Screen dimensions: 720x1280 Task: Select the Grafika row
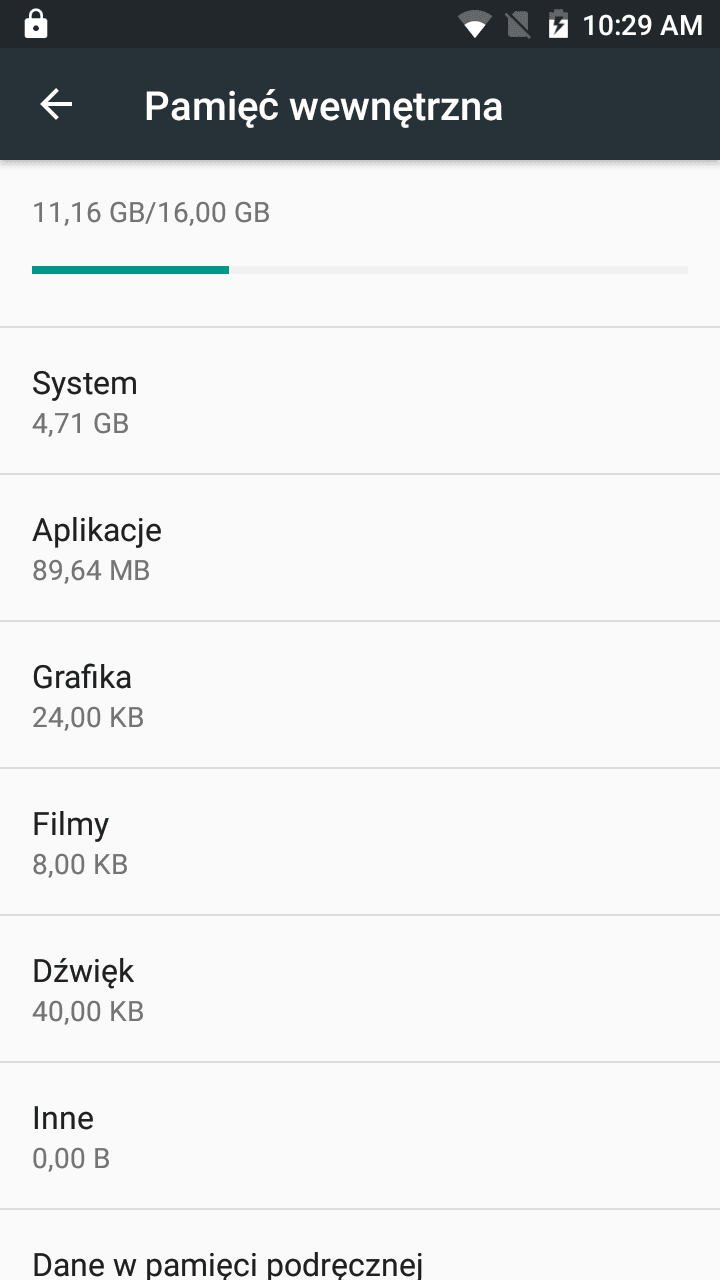coord(360,695)
